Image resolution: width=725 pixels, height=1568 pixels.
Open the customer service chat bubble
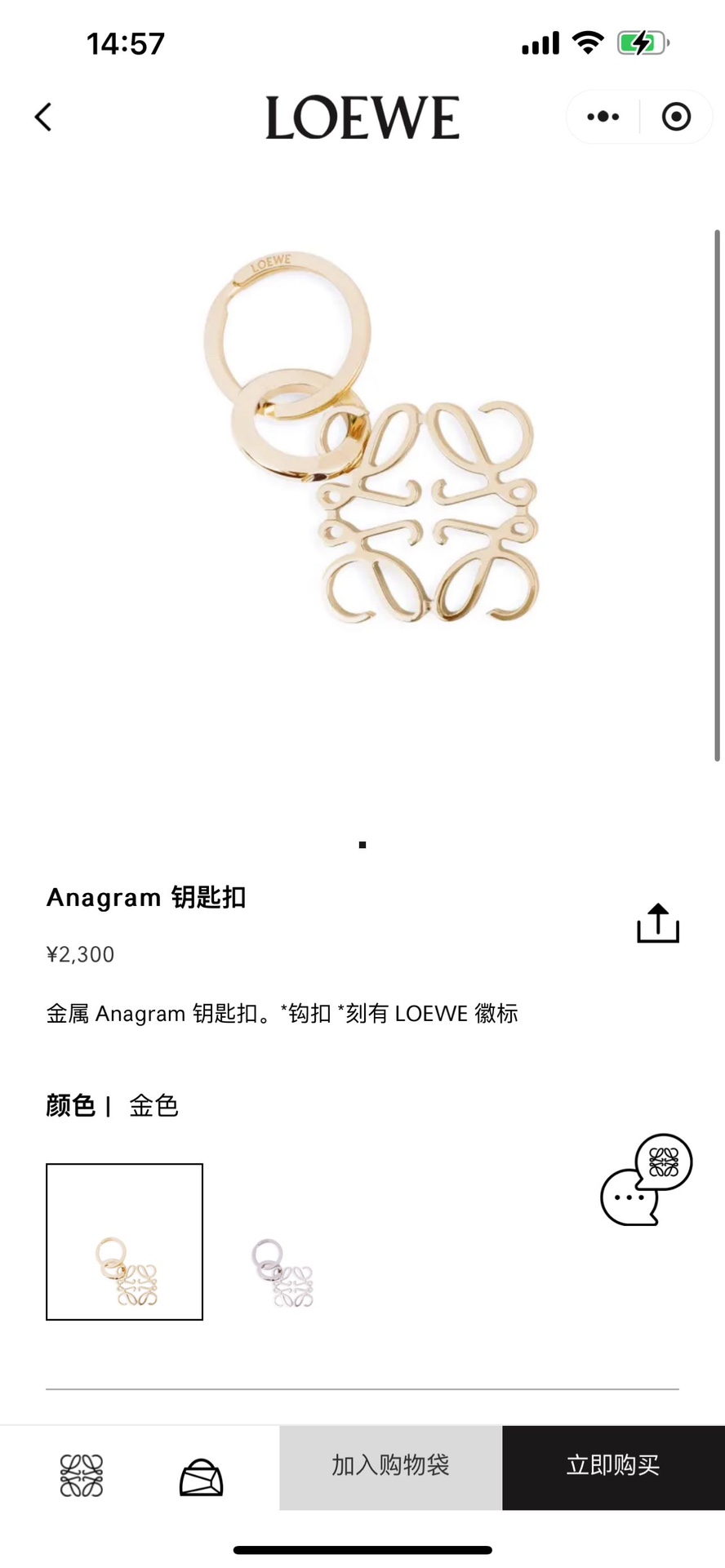click(x=645, y=1179)
